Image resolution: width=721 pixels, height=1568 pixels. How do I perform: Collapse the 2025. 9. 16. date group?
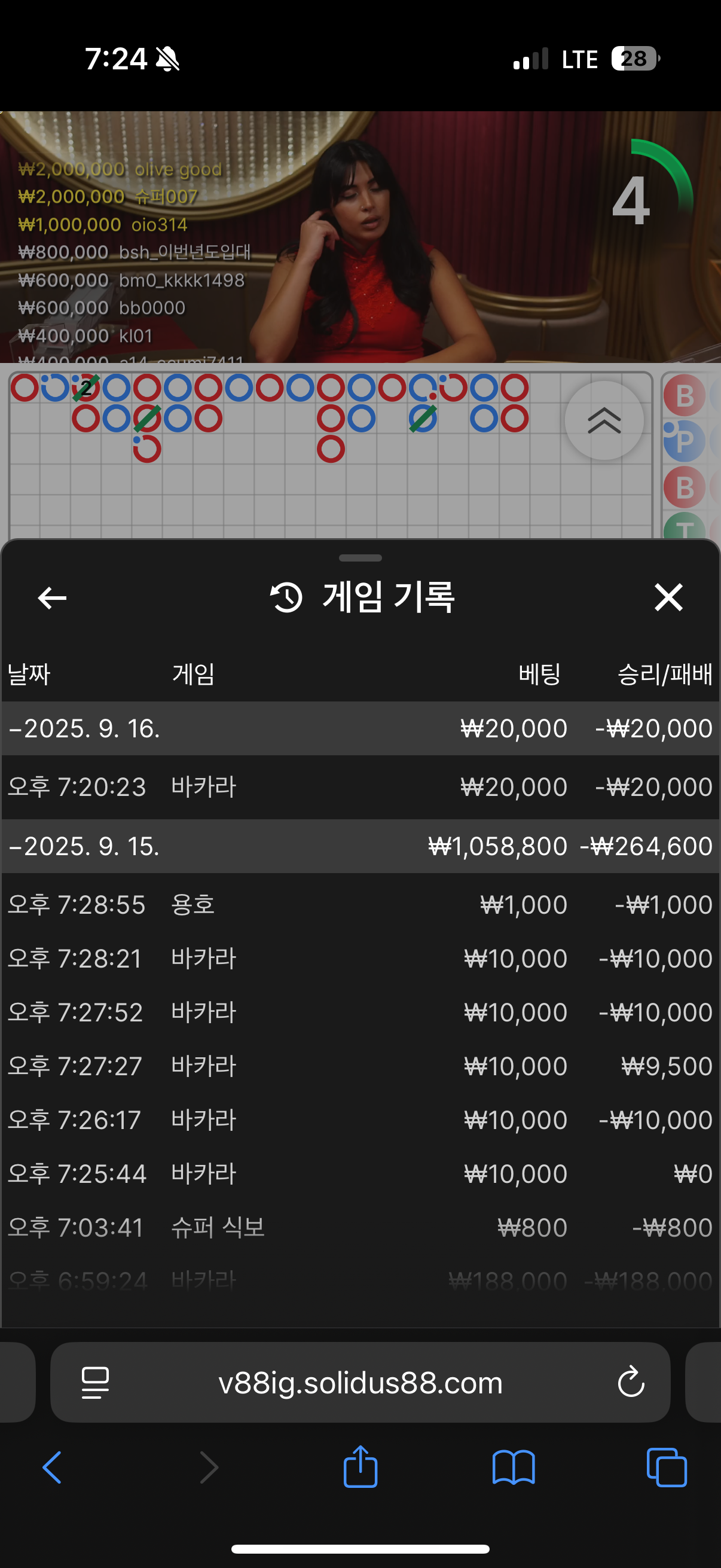85,728
